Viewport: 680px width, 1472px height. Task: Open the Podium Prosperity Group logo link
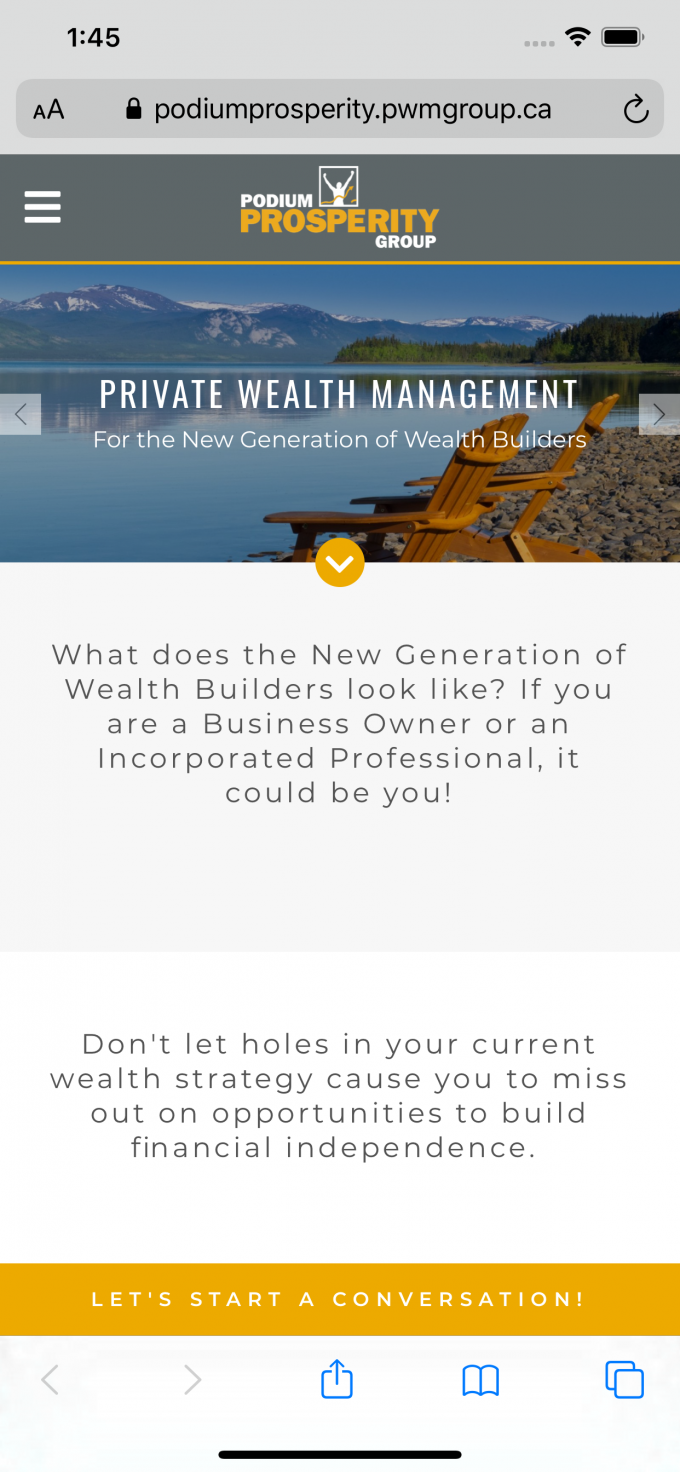coord(340,208)
